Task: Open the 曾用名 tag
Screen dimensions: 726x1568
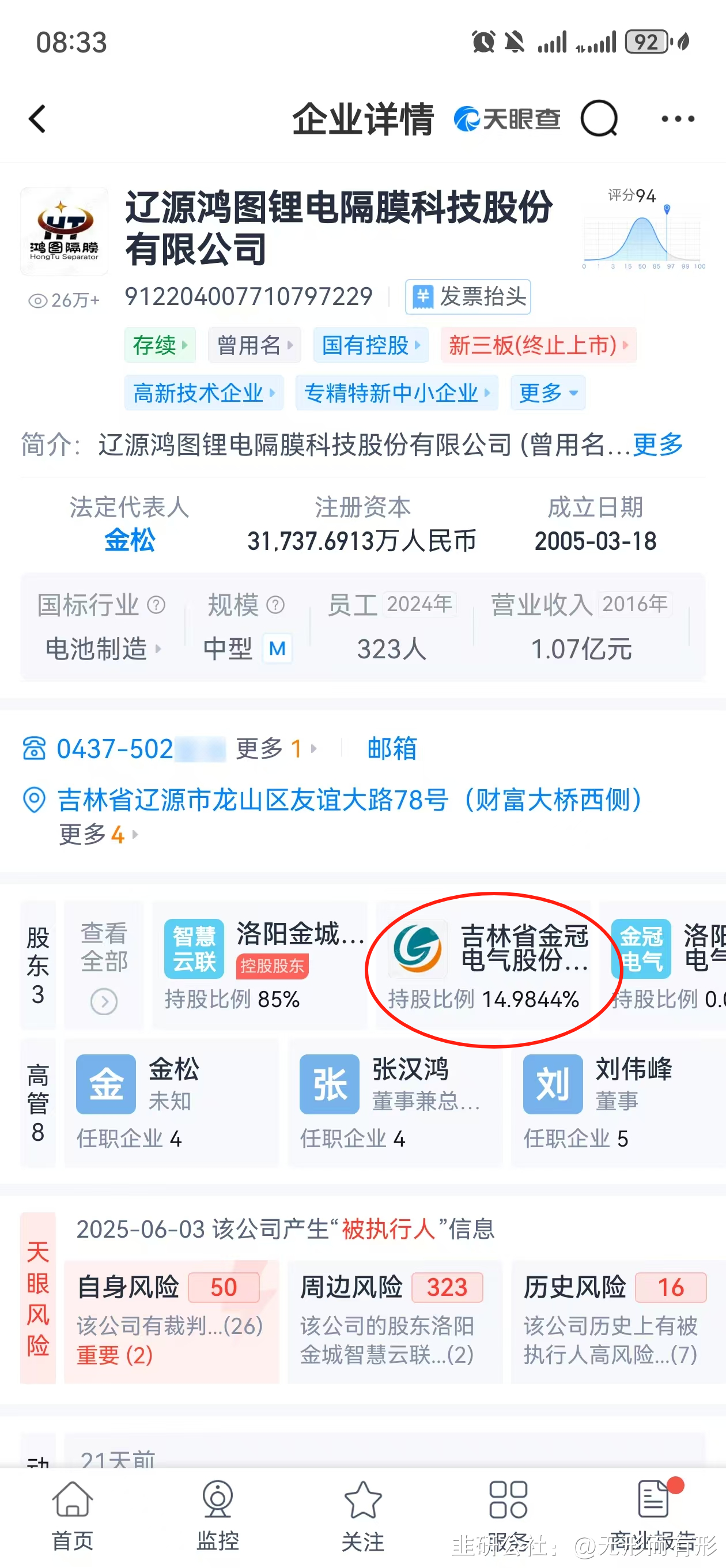Action: click(254, 345)
